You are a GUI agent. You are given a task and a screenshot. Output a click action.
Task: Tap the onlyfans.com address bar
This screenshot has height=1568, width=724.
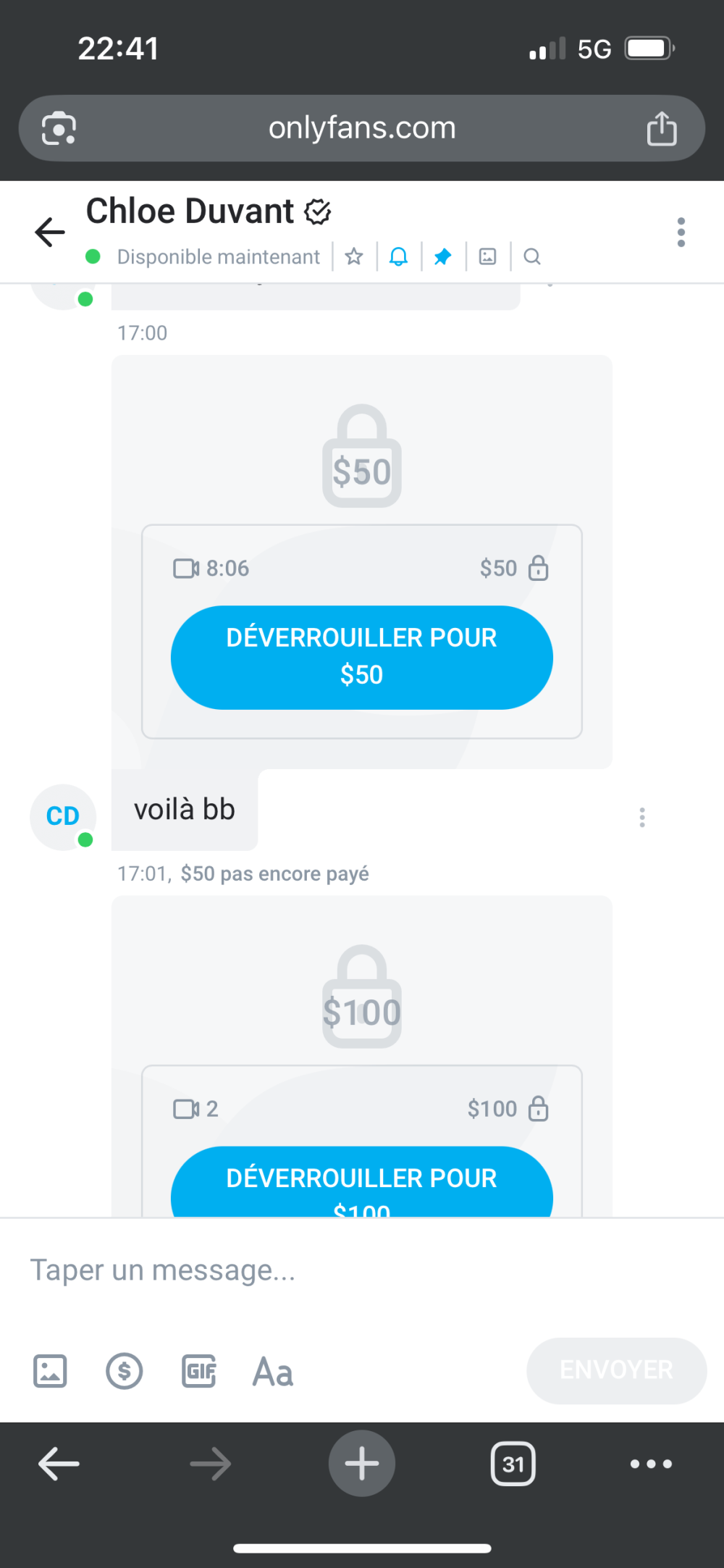coord(361,128)
